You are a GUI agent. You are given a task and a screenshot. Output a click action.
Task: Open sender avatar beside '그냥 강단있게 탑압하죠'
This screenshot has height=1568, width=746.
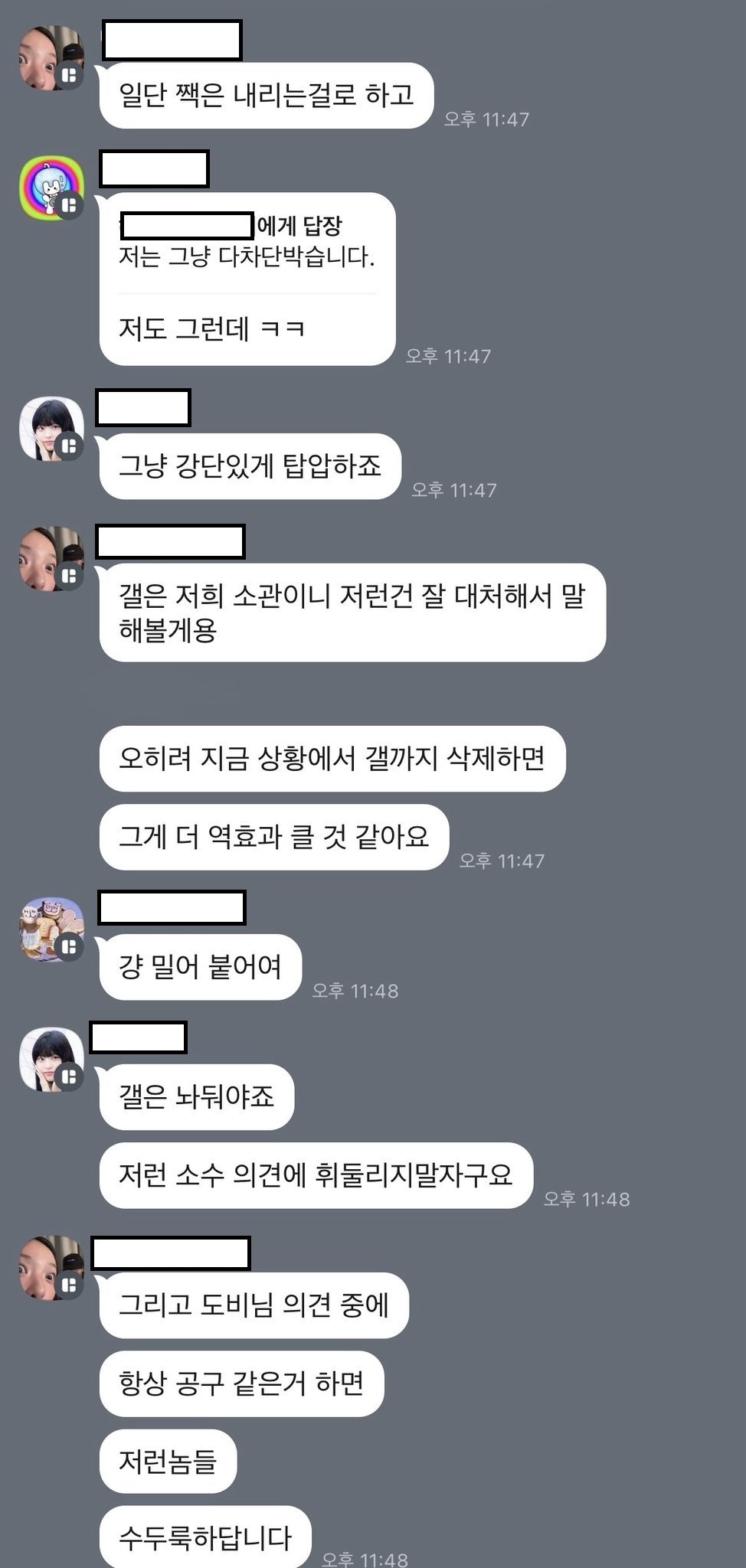point(51,429)
